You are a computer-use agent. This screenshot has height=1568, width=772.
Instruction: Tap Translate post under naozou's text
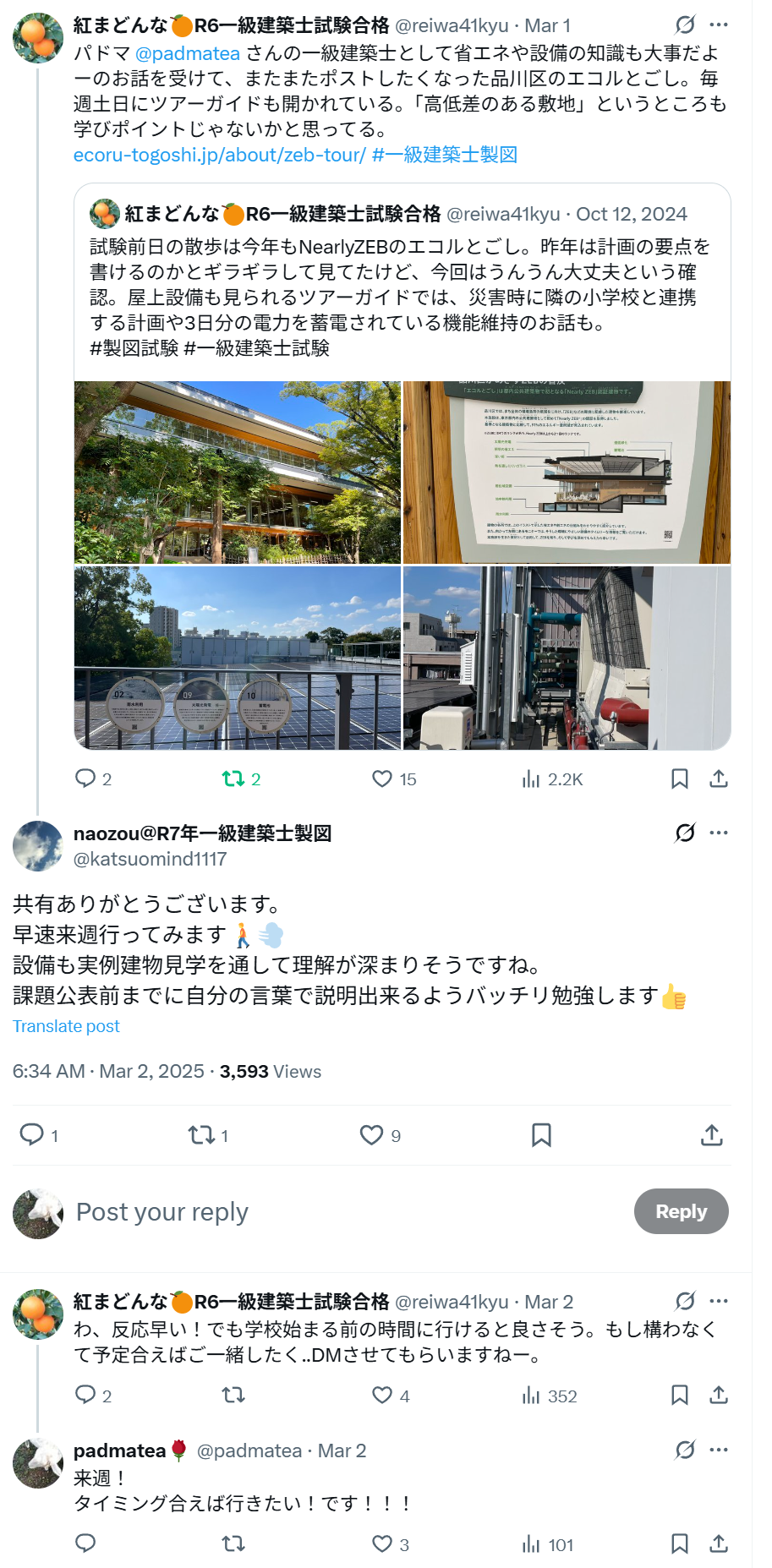point(66,1026)
